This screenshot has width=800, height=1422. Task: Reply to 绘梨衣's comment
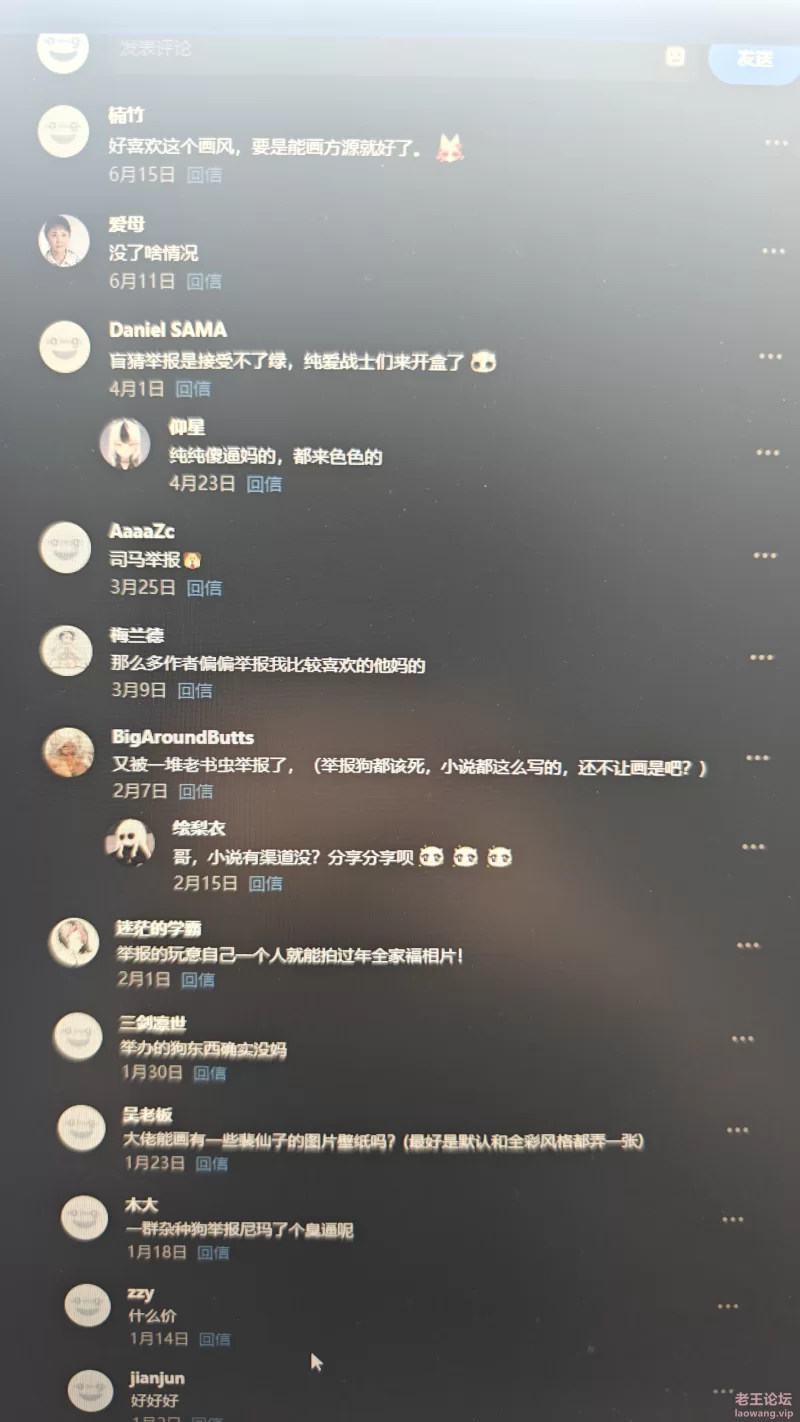(265, 883)
